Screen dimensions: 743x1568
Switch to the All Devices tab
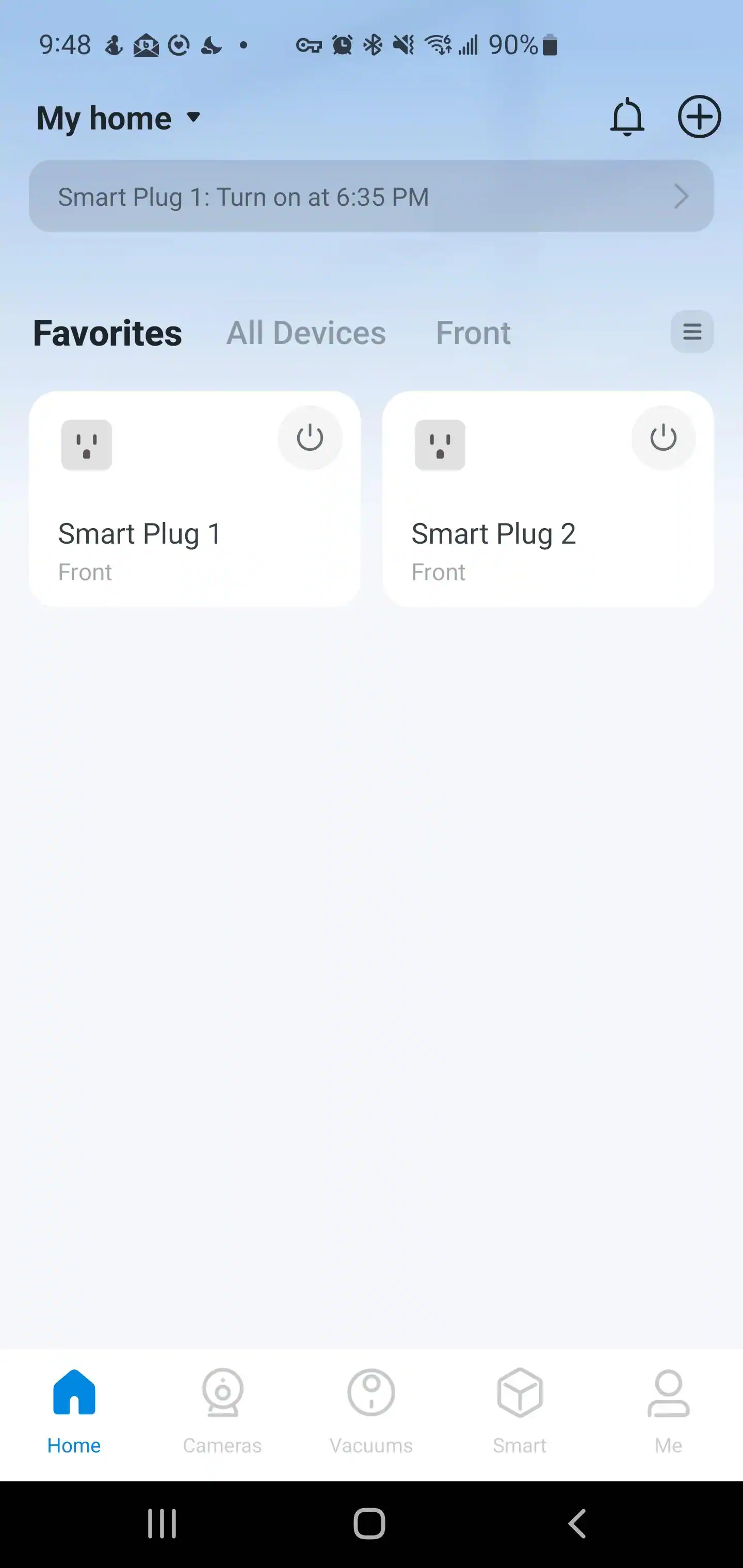point(306,333)
